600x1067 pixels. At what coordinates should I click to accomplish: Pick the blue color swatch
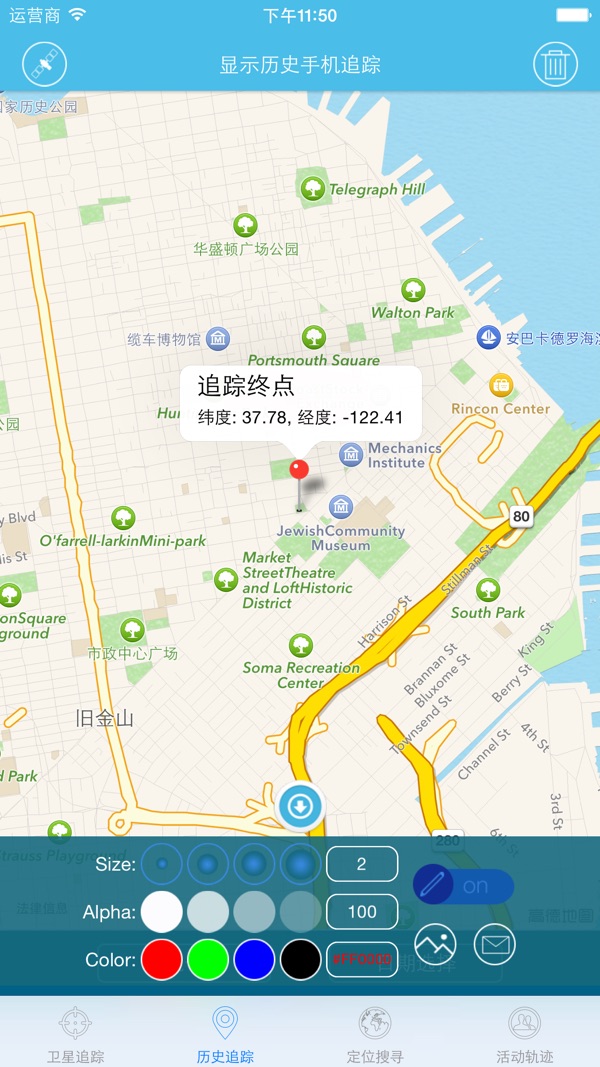(x=254, y=960)
